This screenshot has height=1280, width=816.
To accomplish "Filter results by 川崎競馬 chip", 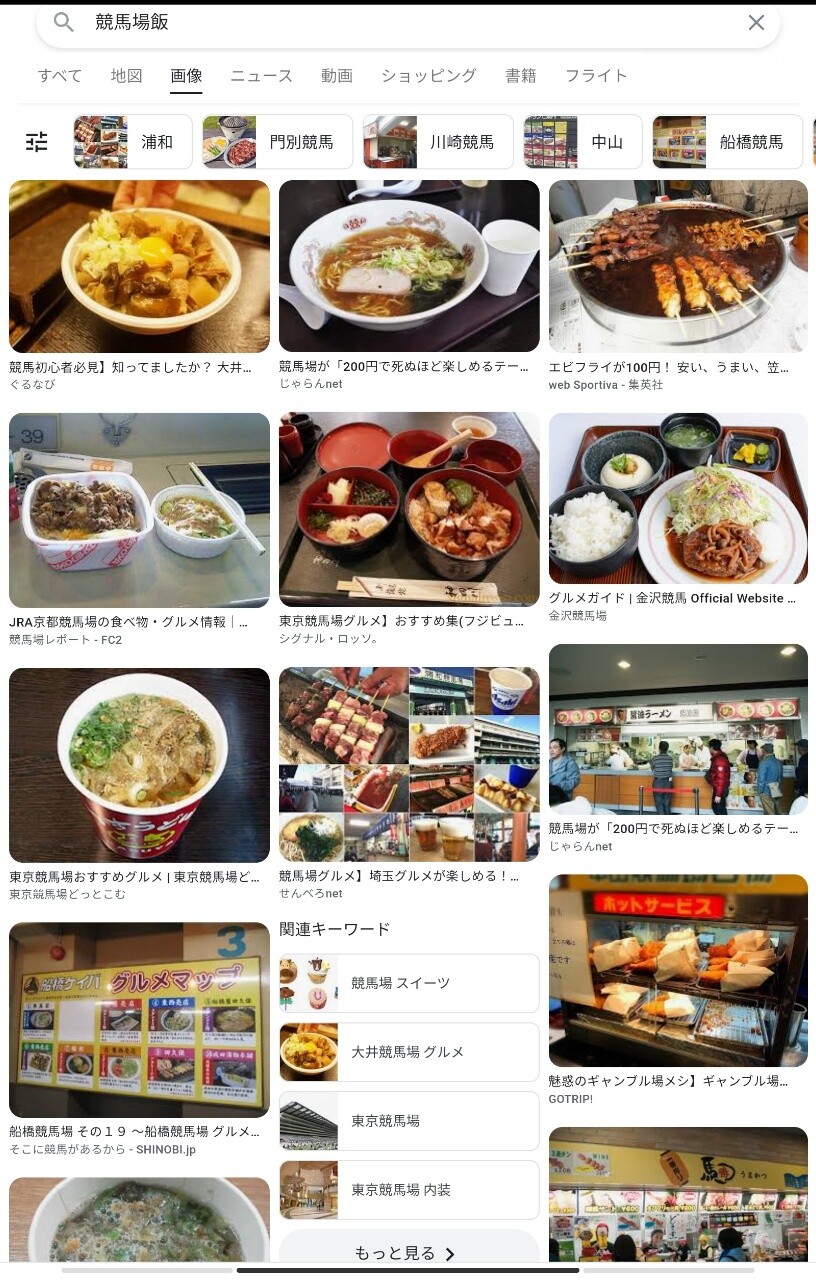I will tap(438, 142).
